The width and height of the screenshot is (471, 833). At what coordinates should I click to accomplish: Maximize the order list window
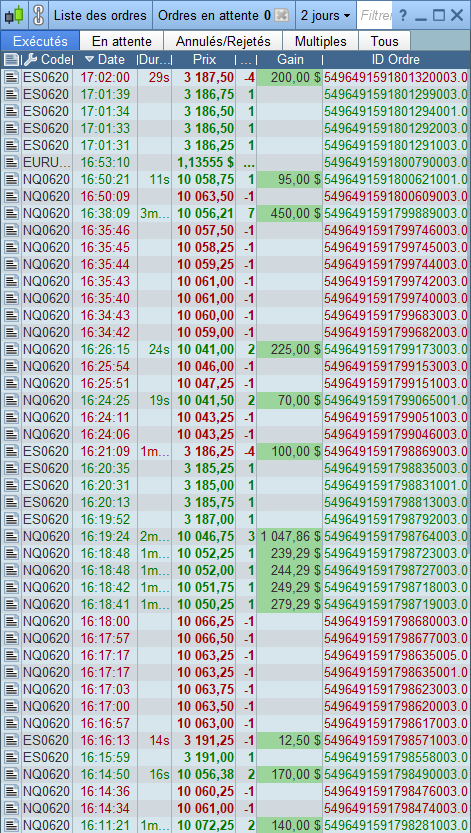439,15
